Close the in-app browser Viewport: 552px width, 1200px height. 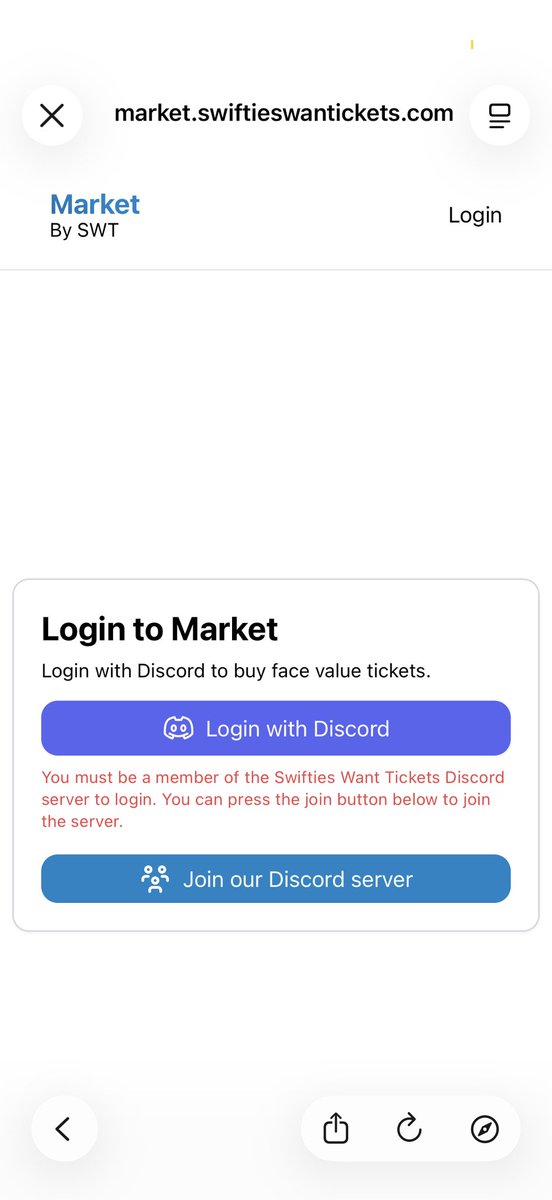(52, 115)
